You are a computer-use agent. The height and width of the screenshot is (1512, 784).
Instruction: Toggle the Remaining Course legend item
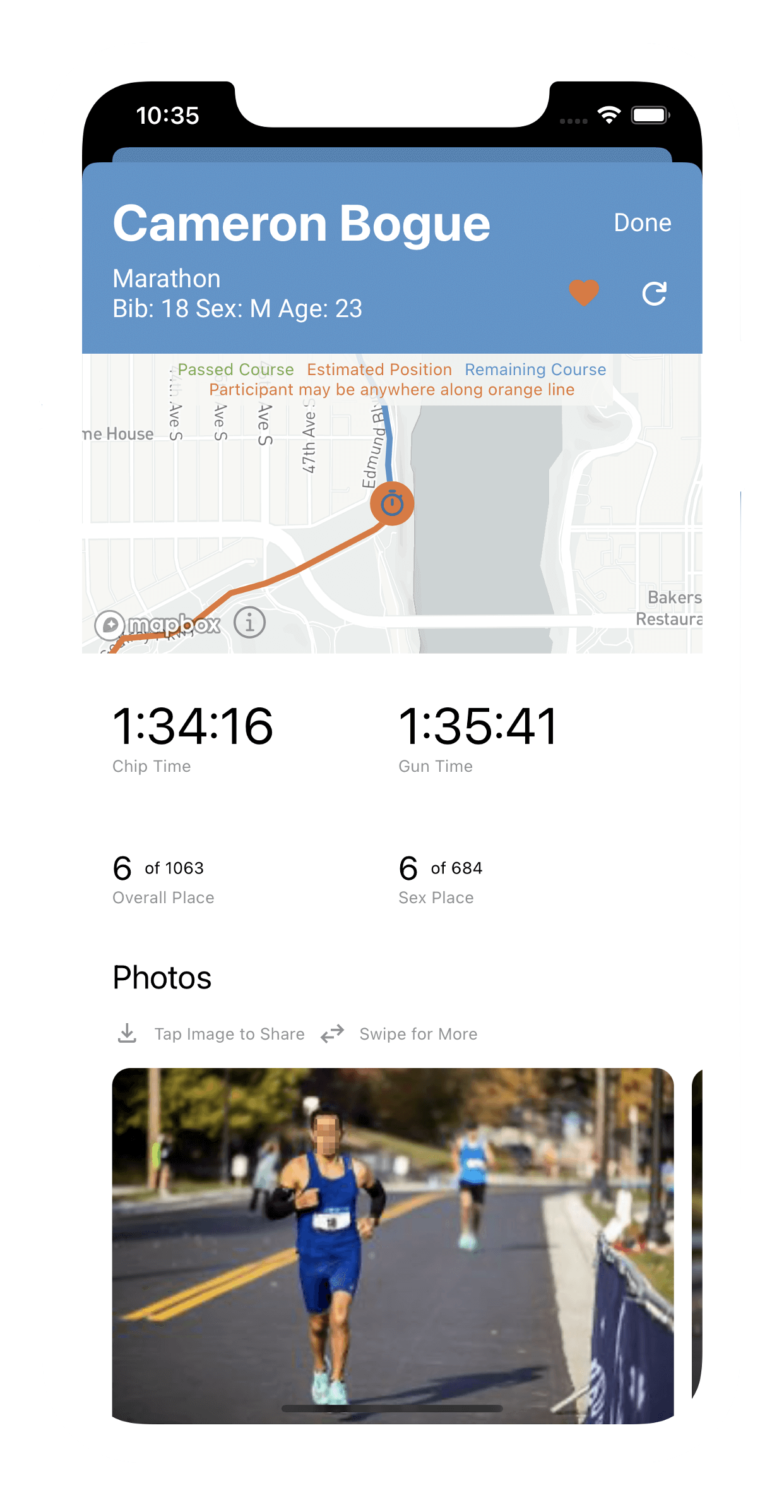coord(535,369)
